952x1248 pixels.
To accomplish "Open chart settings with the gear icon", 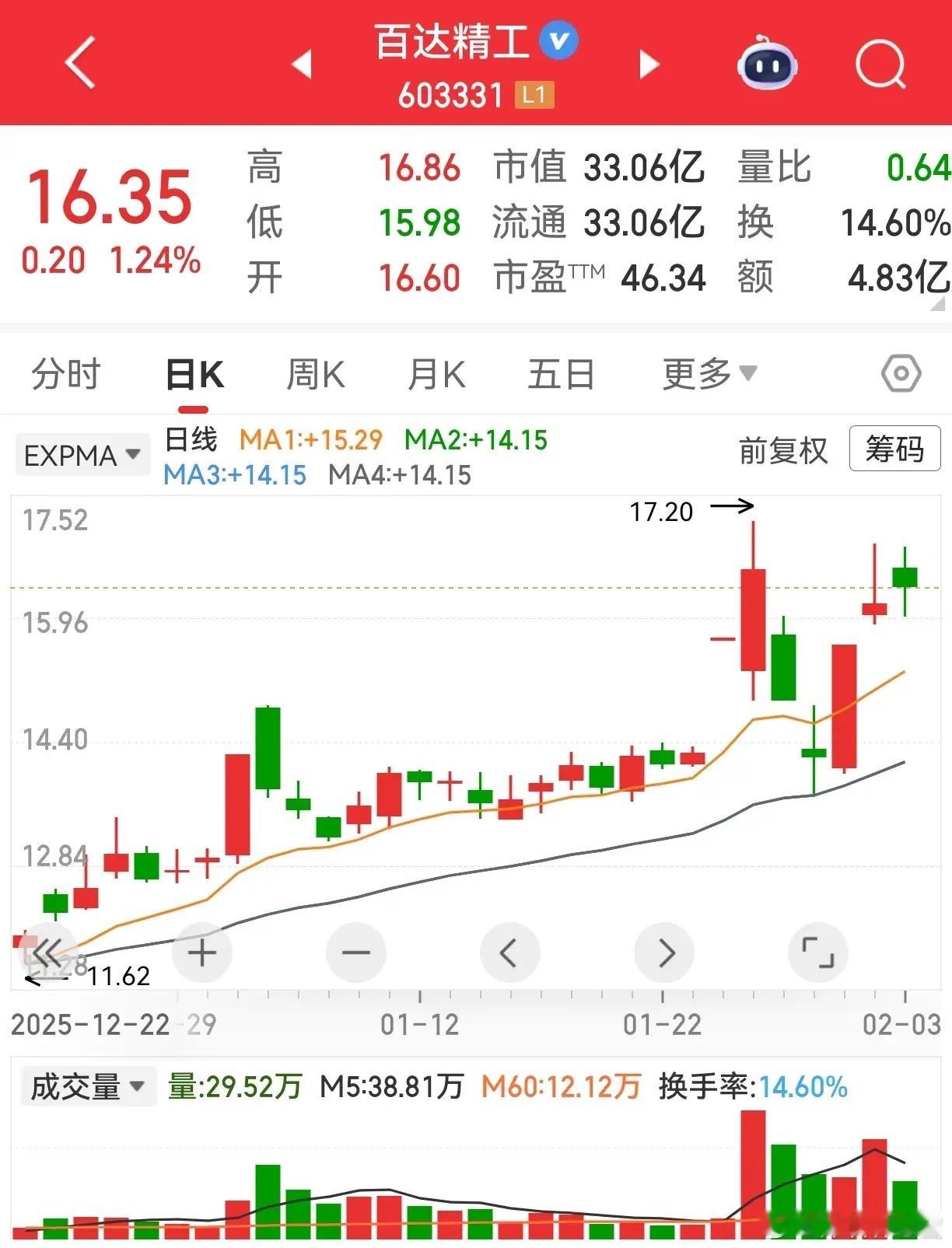I will pyautogui.click(x=900, y=373).
